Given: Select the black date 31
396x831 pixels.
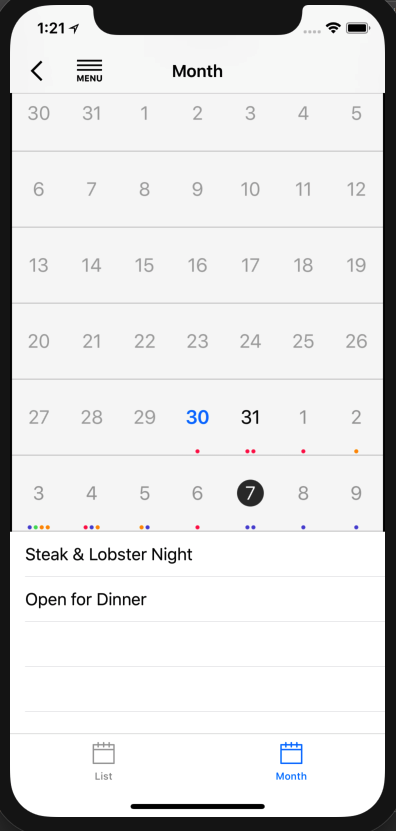Looking at the screenshot, I should [x=250, y=418].
